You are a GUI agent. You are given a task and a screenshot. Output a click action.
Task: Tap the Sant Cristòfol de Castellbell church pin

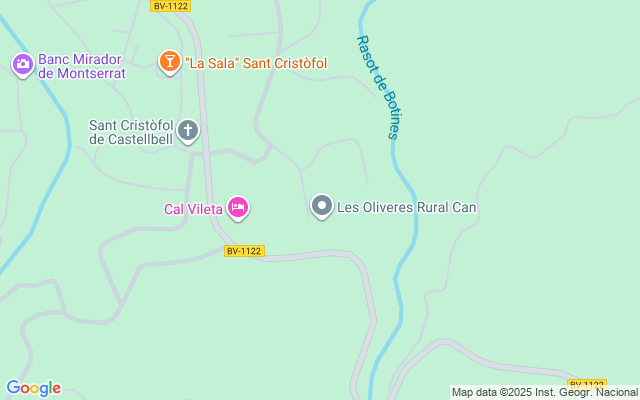[x=188, y=131]
